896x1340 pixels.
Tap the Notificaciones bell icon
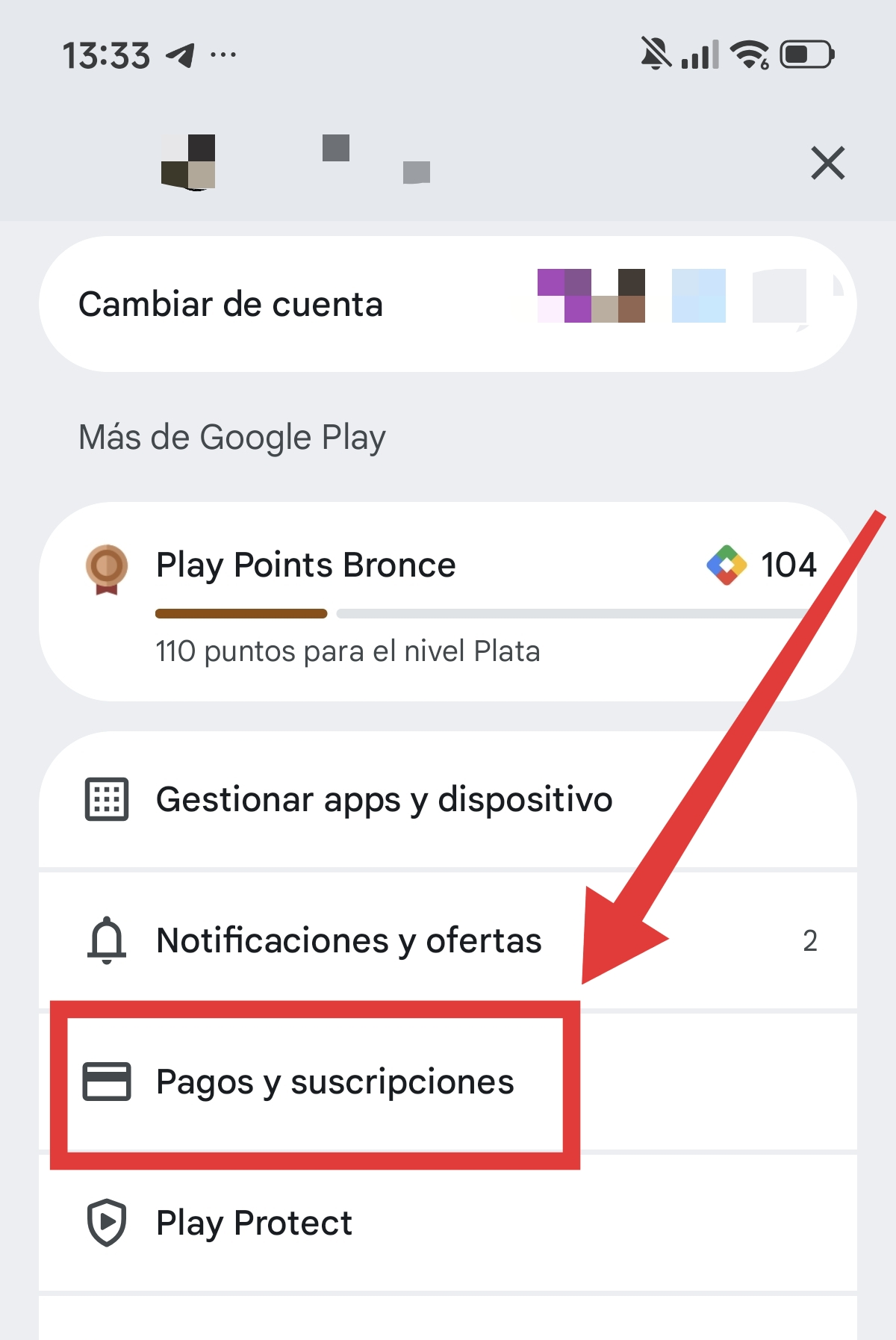[x=105, y=940]
